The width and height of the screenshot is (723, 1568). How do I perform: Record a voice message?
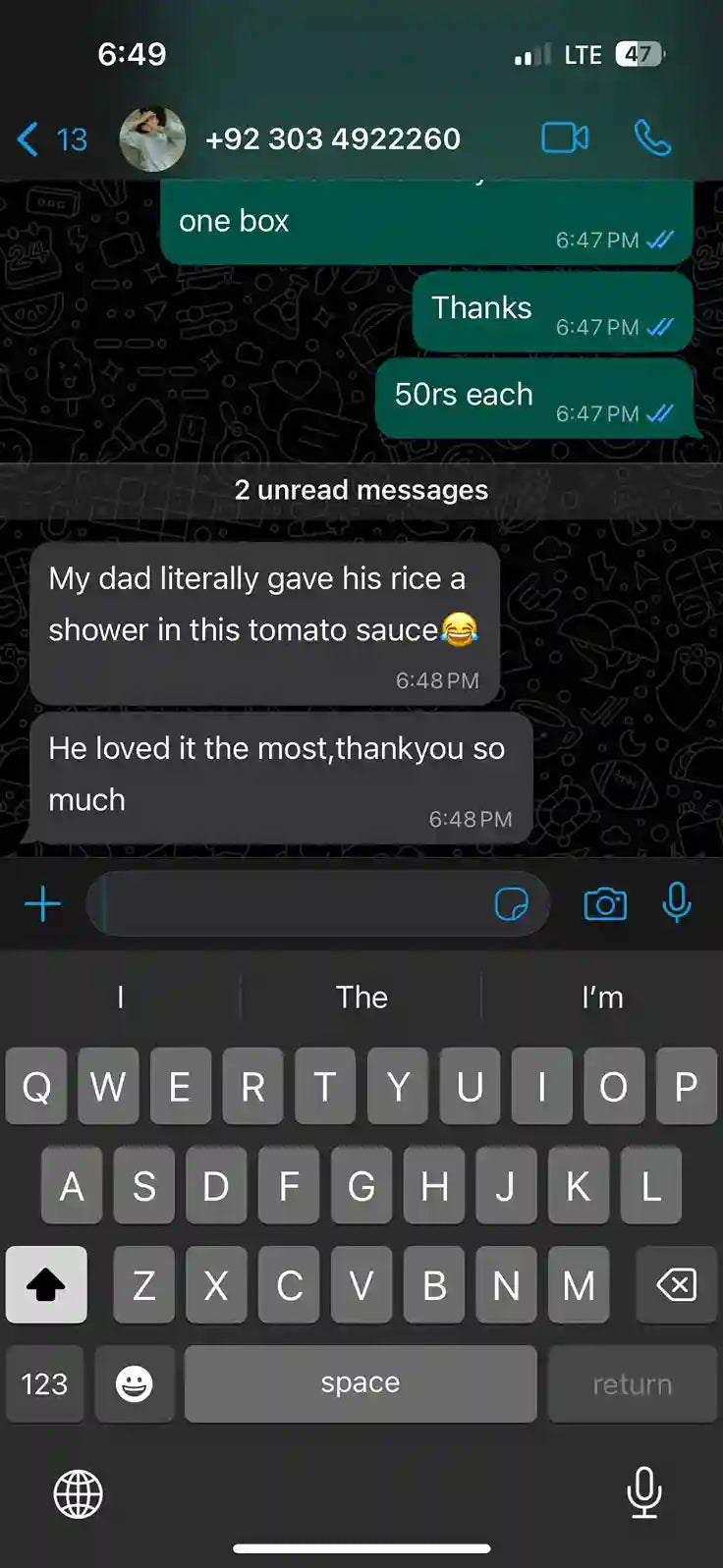point(677,901)
